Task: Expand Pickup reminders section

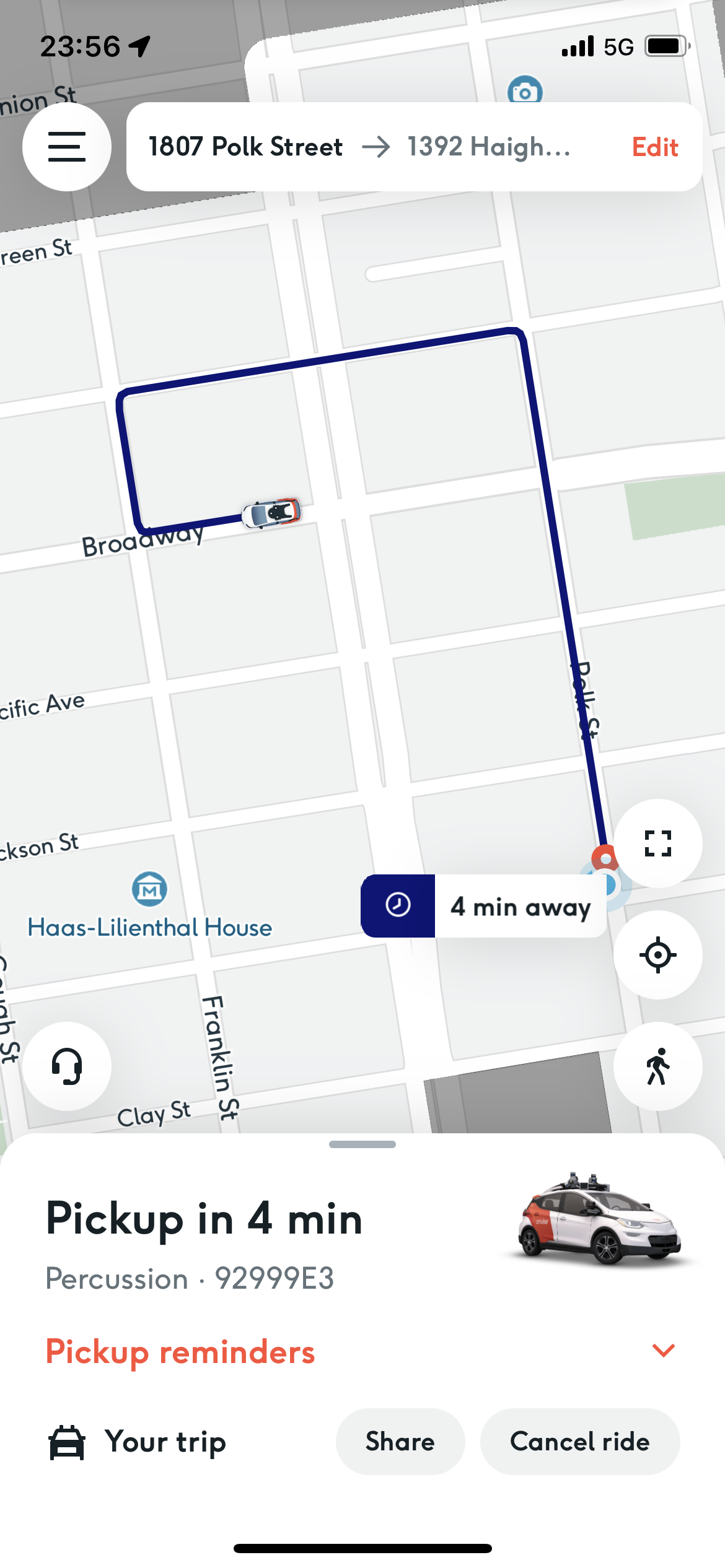Action: point(663,1351)
